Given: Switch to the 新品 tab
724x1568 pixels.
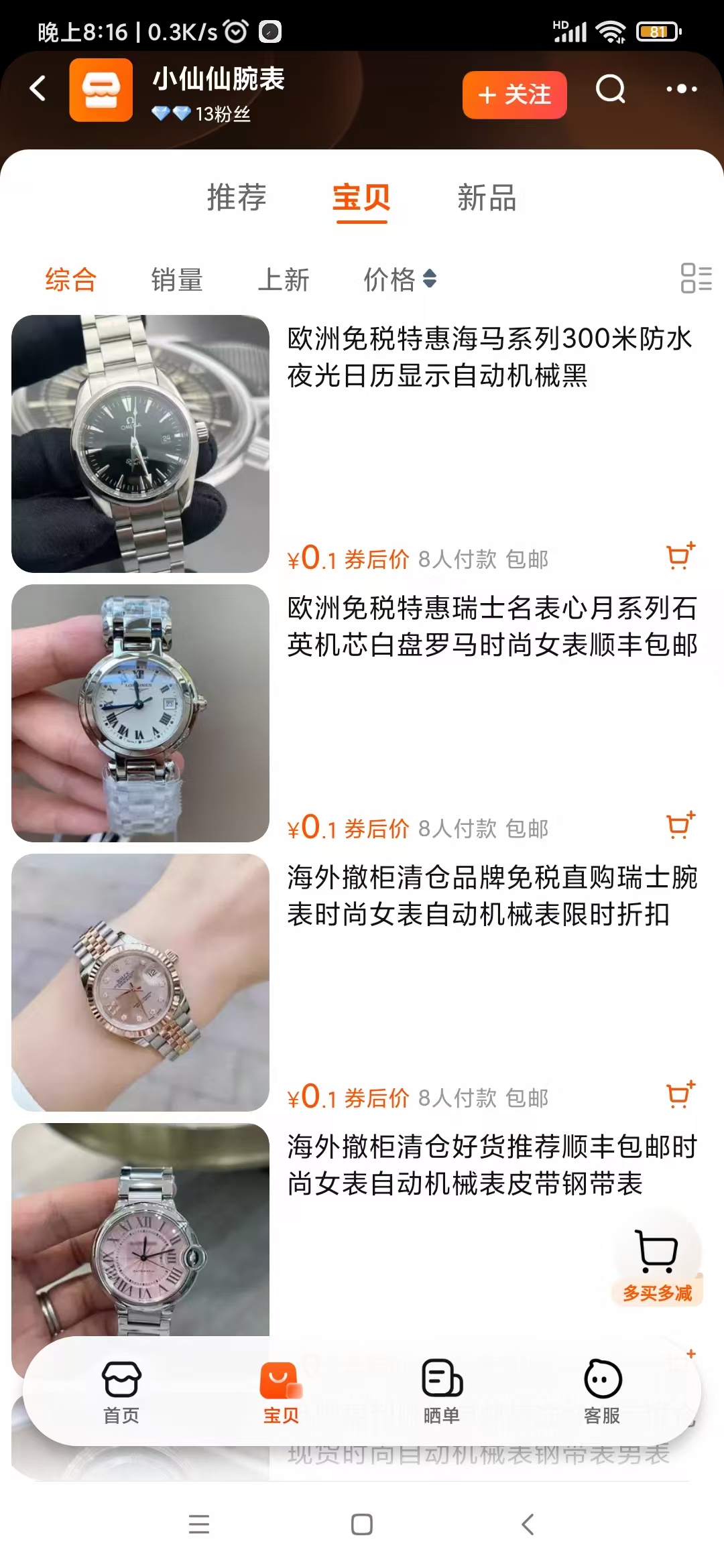Looking at the screenshot, I should click(487, 198).
